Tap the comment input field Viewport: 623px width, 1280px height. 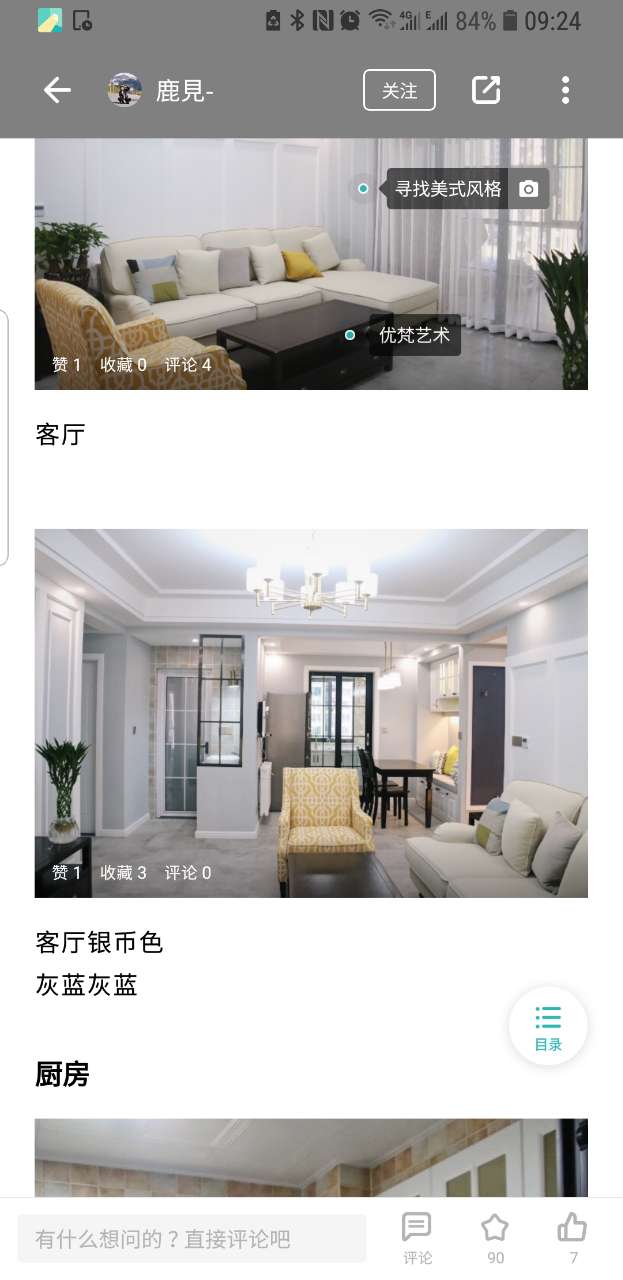pos(192,1239)
